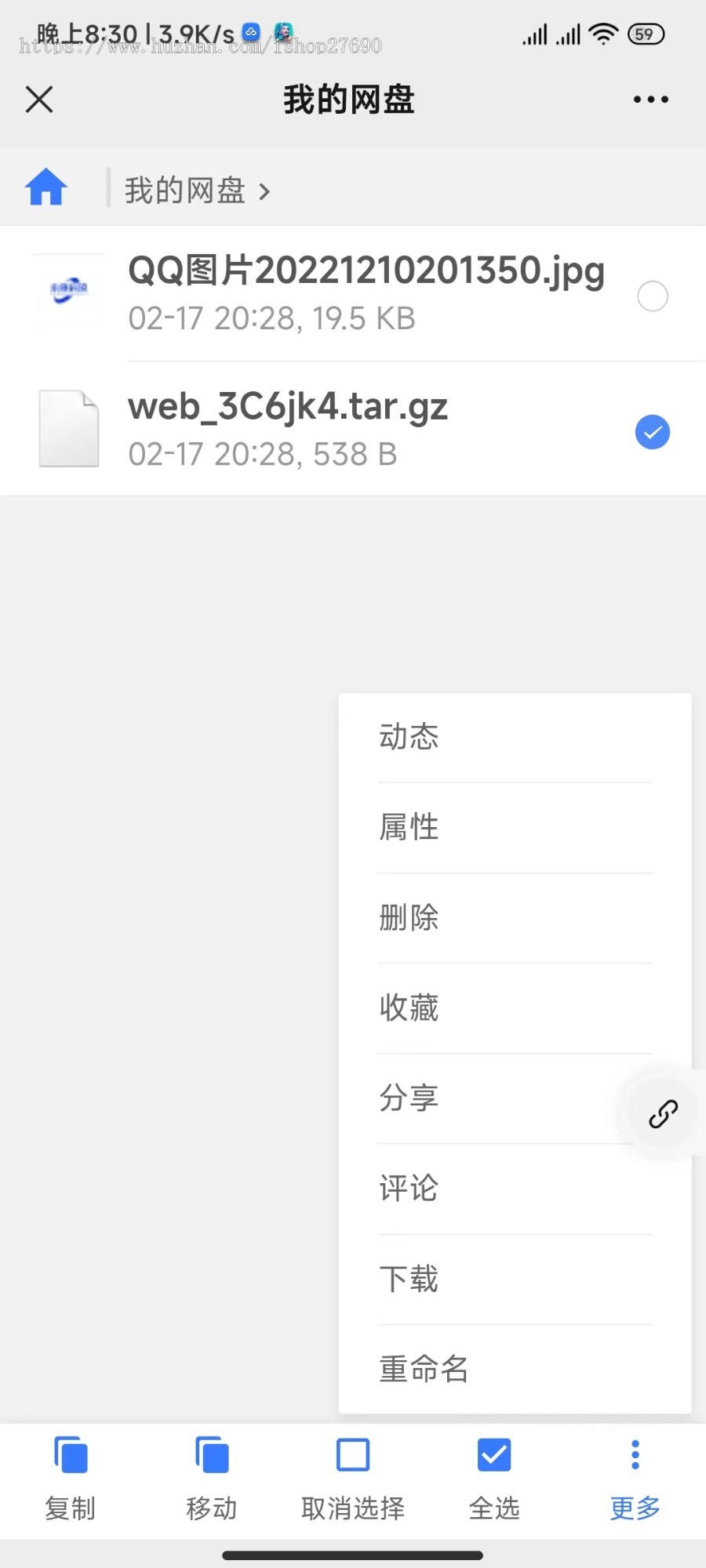
Task: Go to the home folder icon
Action: [x=46, y=188]
